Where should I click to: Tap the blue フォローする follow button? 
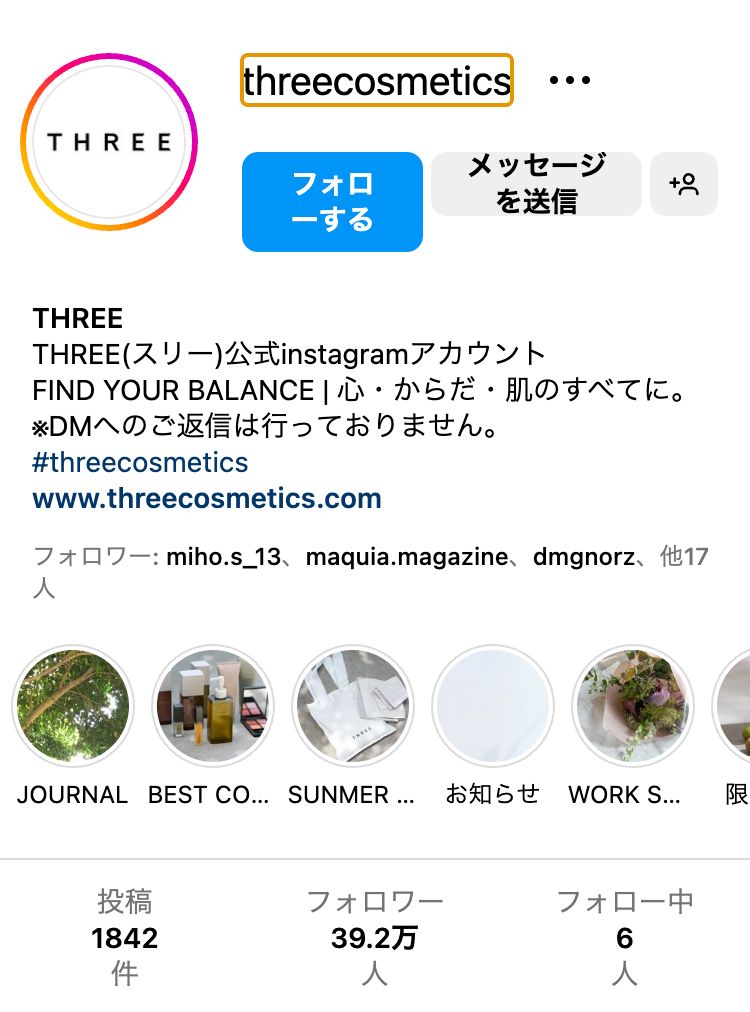pyautogui.click(x=332, y=201)
